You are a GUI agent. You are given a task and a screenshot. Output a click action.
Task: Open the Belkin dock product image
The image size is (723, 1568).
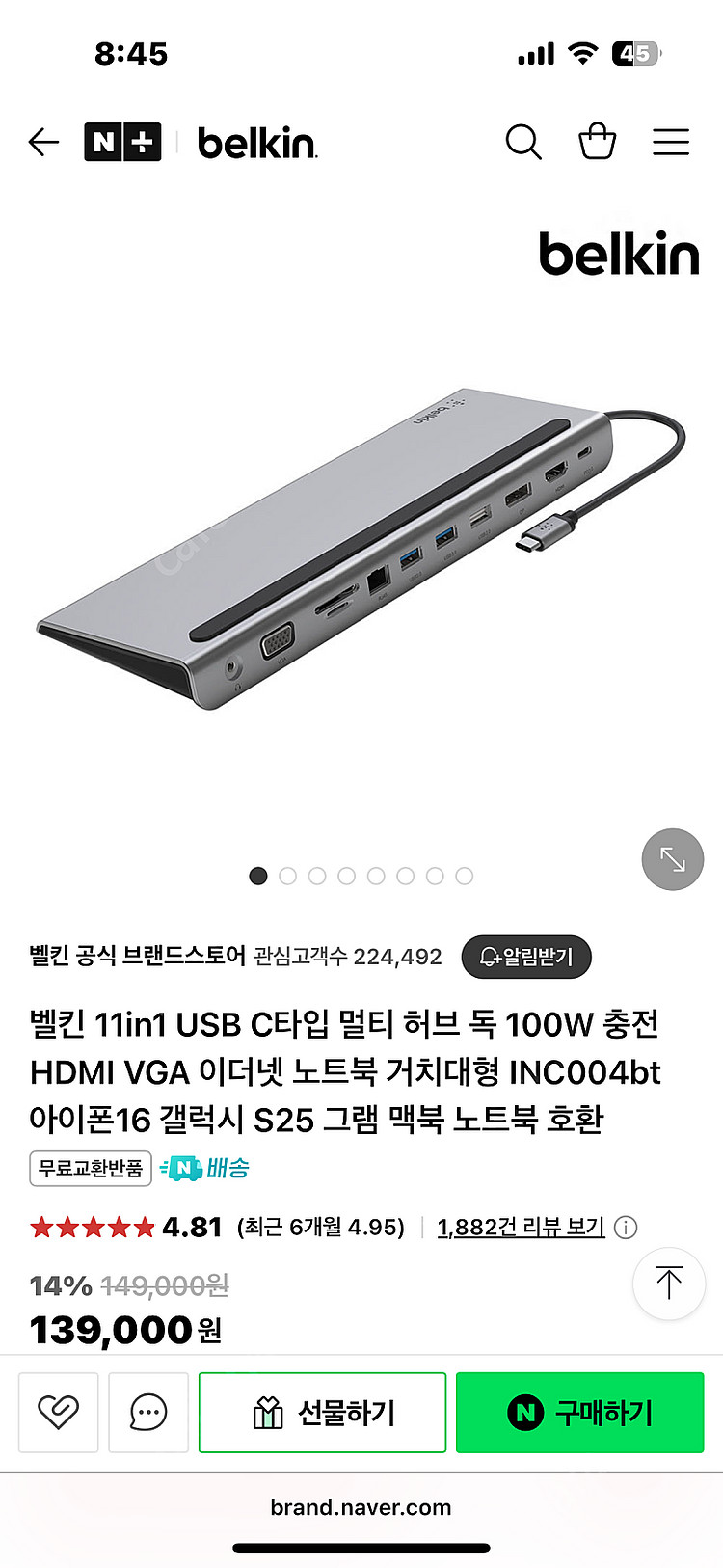(361, 550)
